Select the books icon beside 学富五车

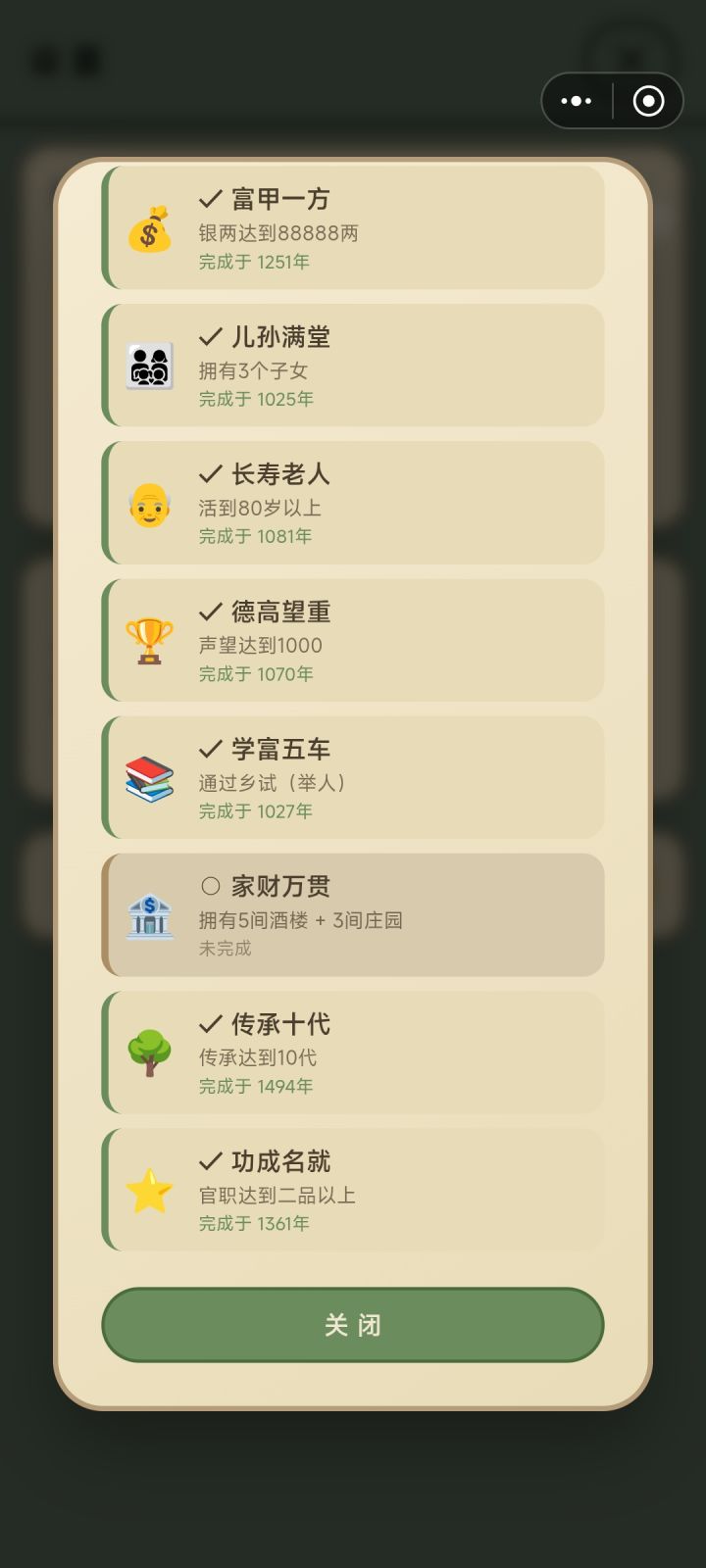(x=150, y=777)
